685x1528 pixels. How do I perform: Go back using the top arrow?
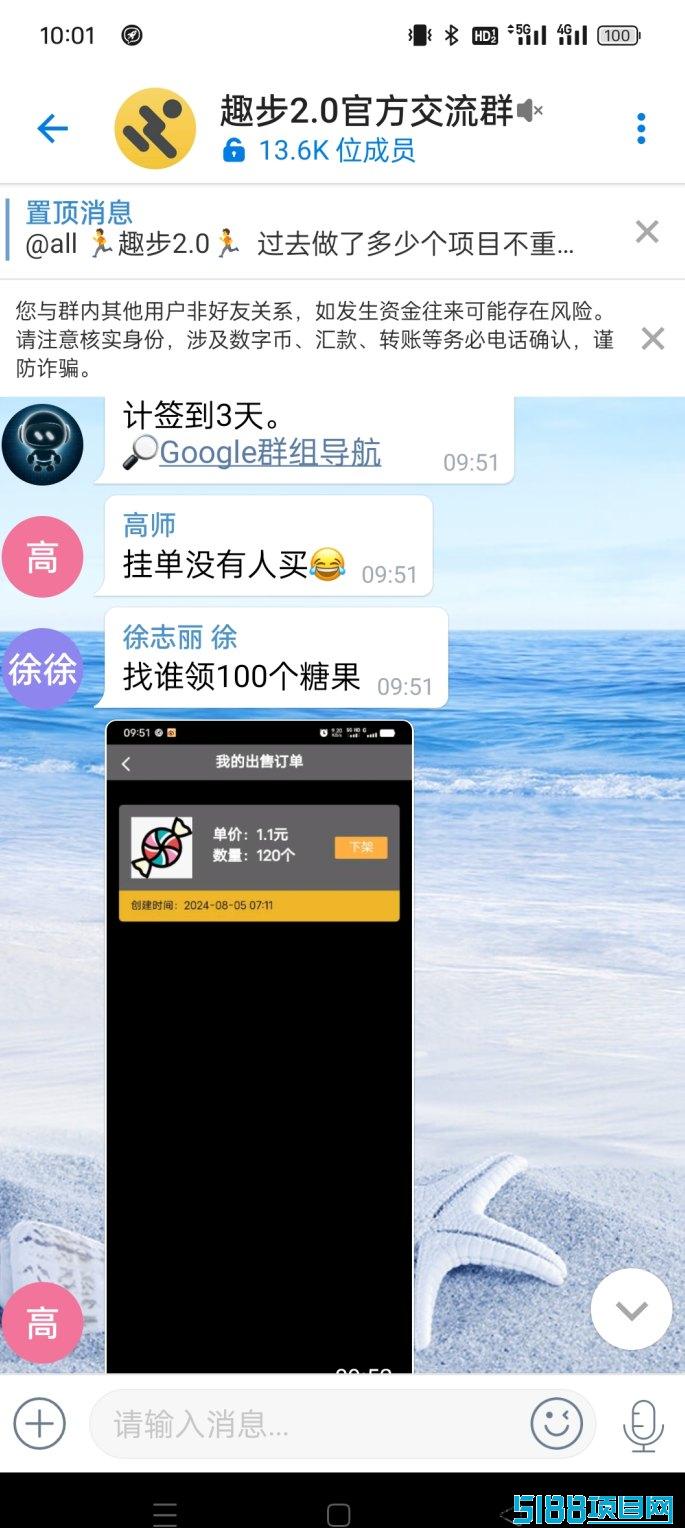[52, 128]
